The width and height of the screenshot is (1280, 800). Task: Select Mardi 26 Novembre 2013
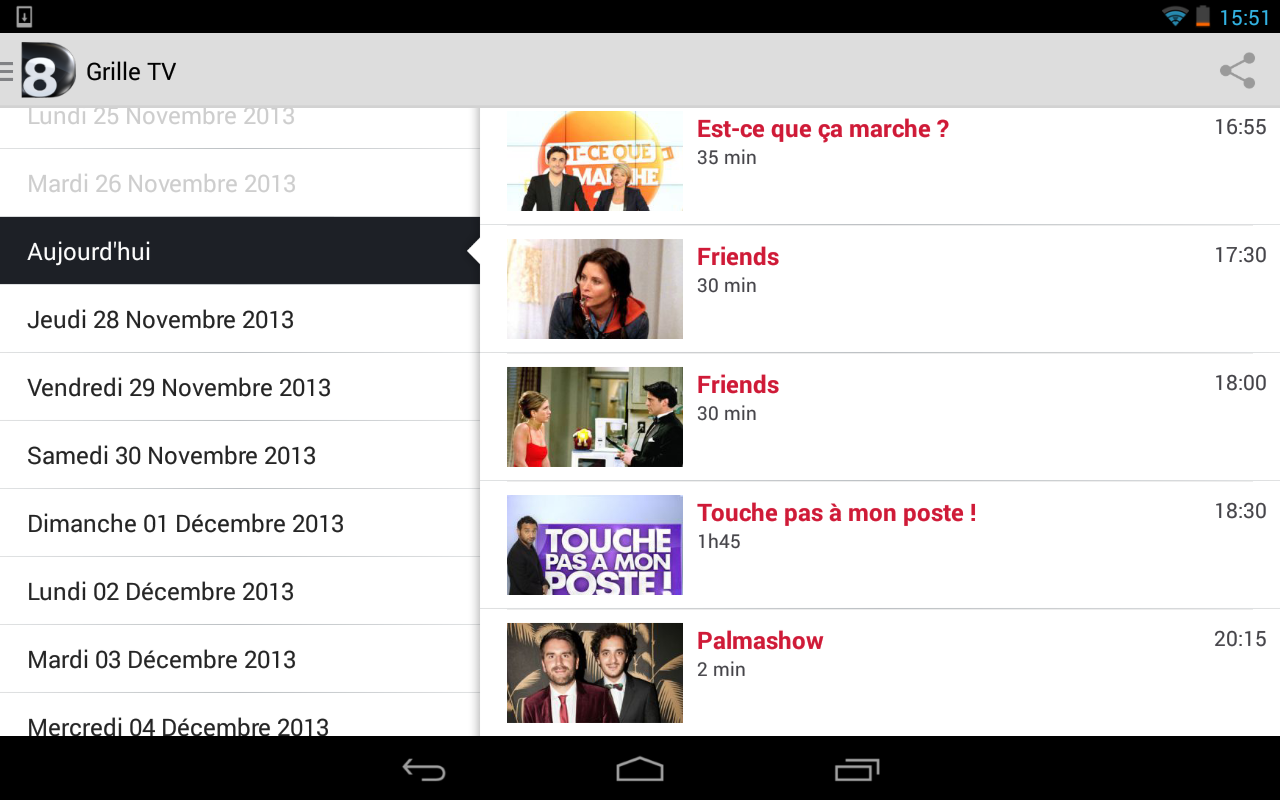(x=162, y=184)
